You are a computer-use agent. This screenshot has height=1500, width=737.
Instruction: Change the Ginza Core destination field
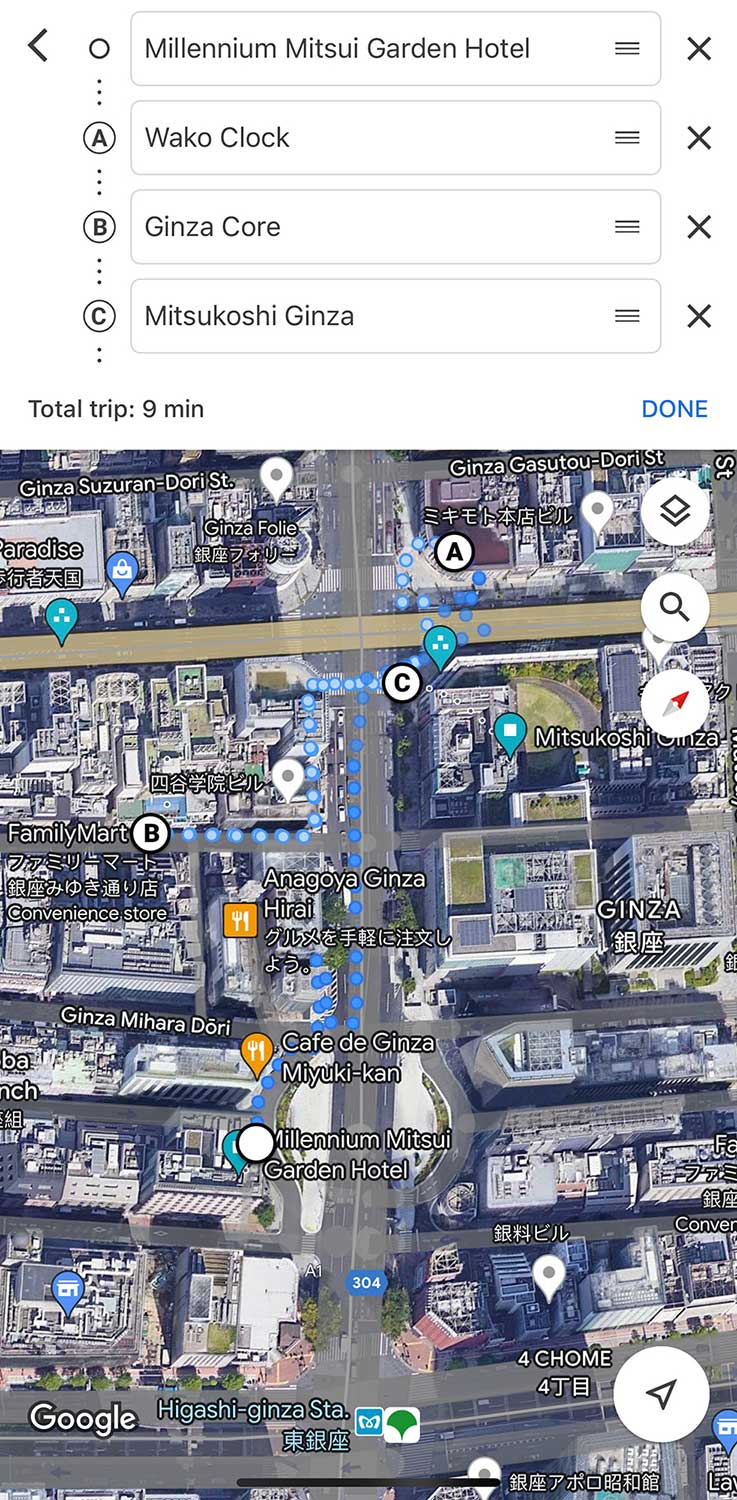pyautogui.click(x=370, y=227)
